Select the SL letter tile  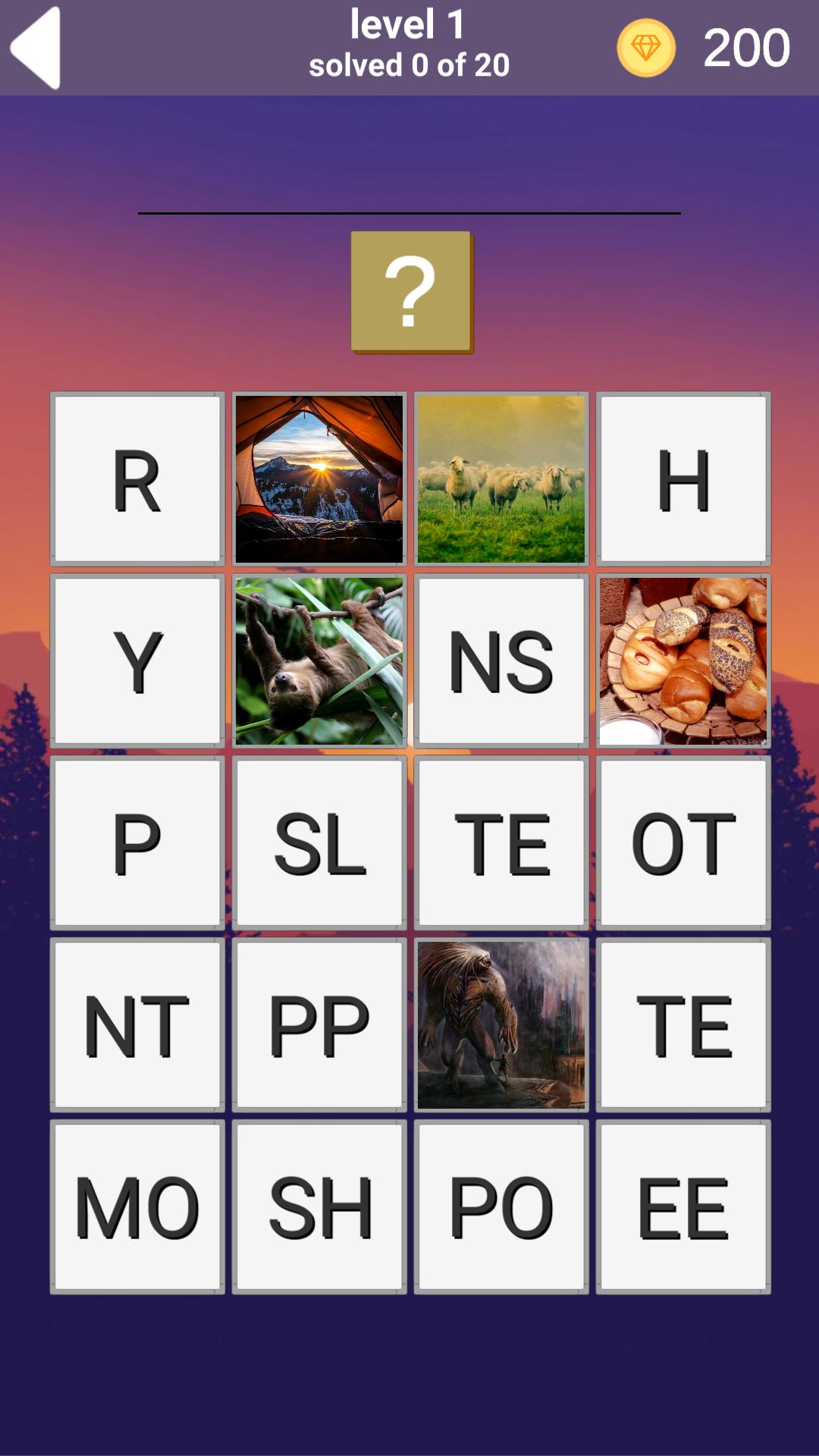point(319,843)
